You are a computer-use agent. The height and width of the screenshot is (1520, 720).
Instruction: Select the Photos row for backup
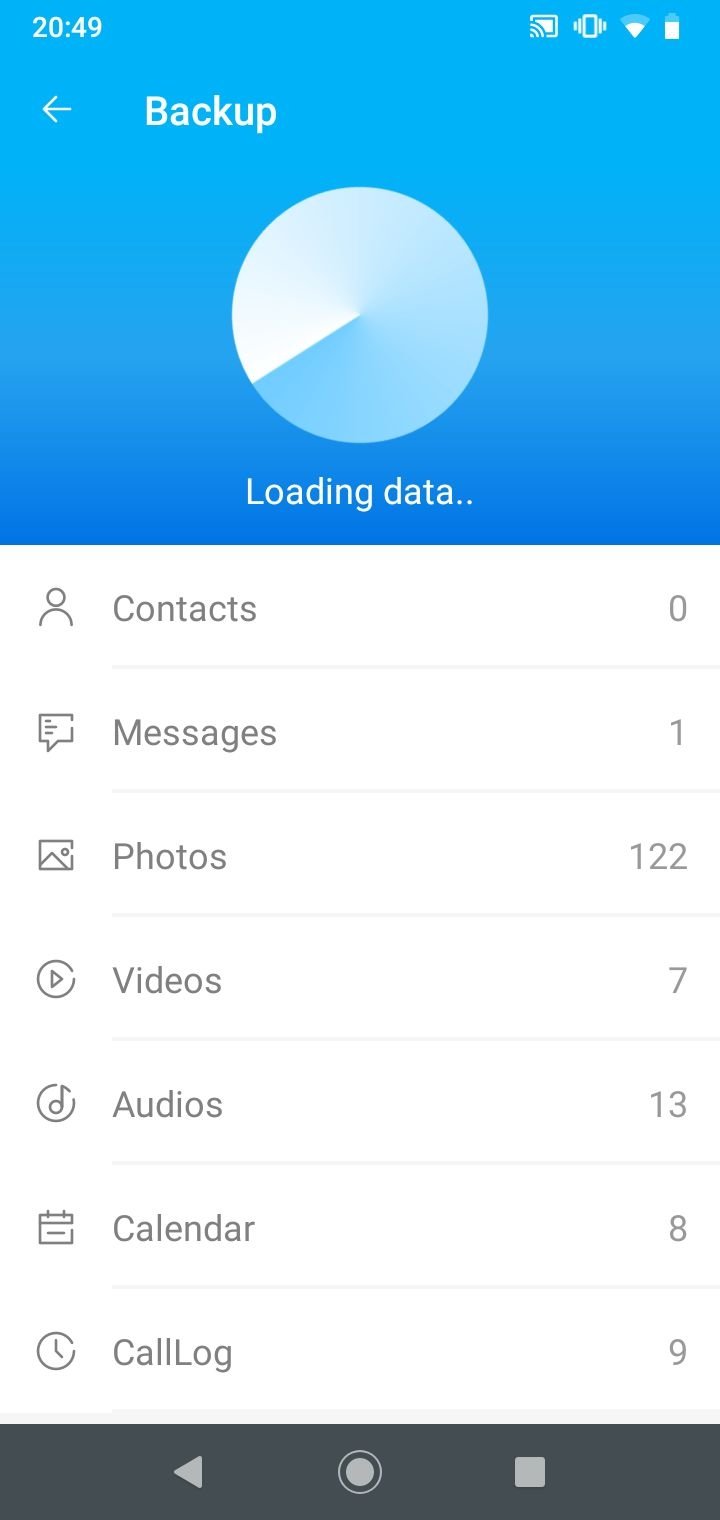360,855
